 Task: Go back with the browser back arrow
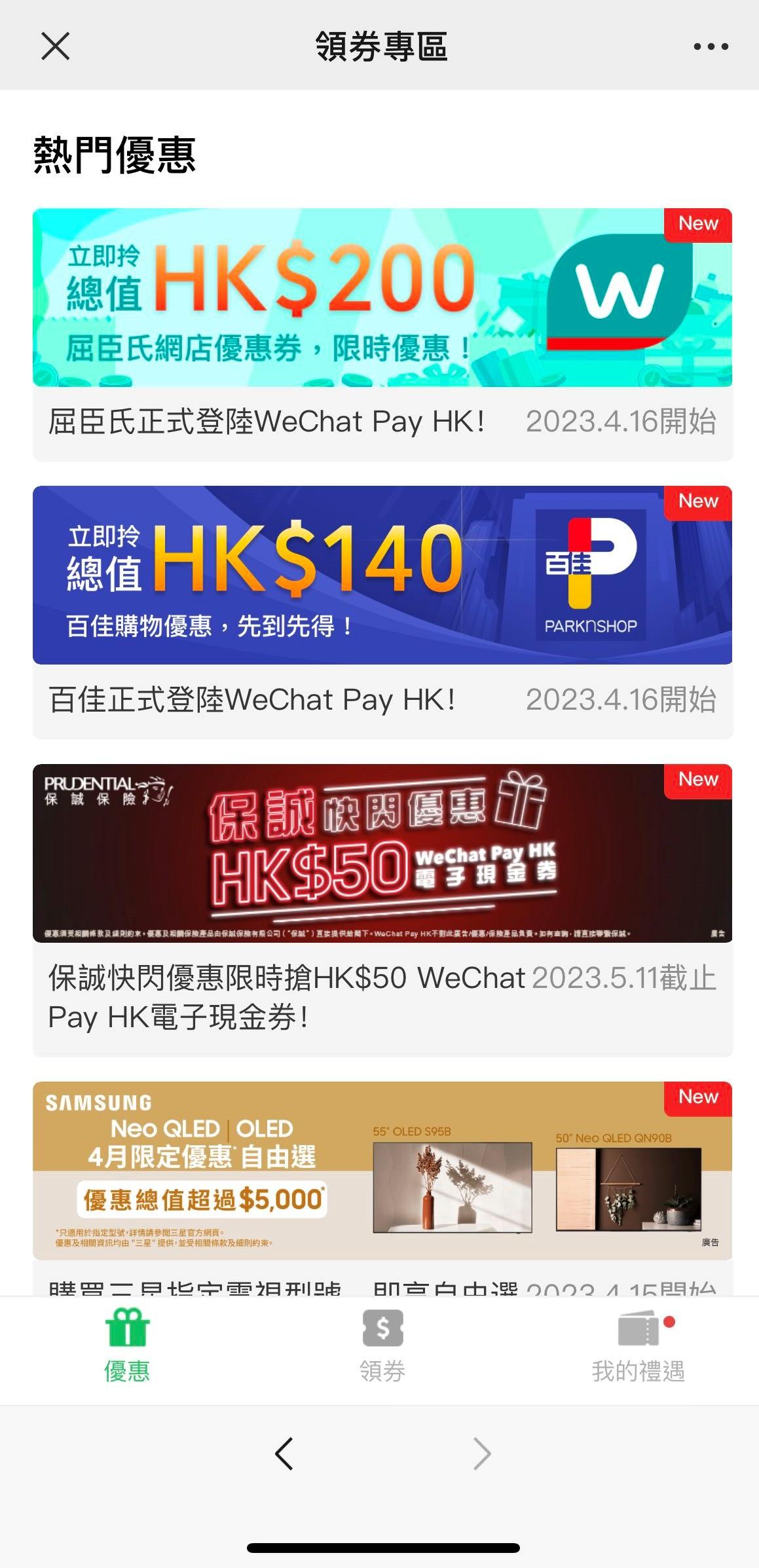[284, 1454]
